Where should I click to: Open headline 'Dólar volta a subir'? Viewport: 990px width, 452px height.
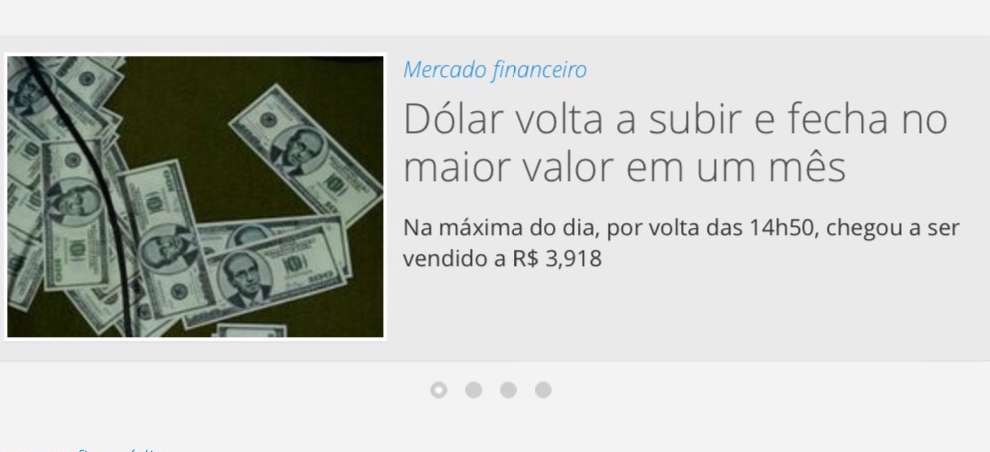tap(674, 143)
